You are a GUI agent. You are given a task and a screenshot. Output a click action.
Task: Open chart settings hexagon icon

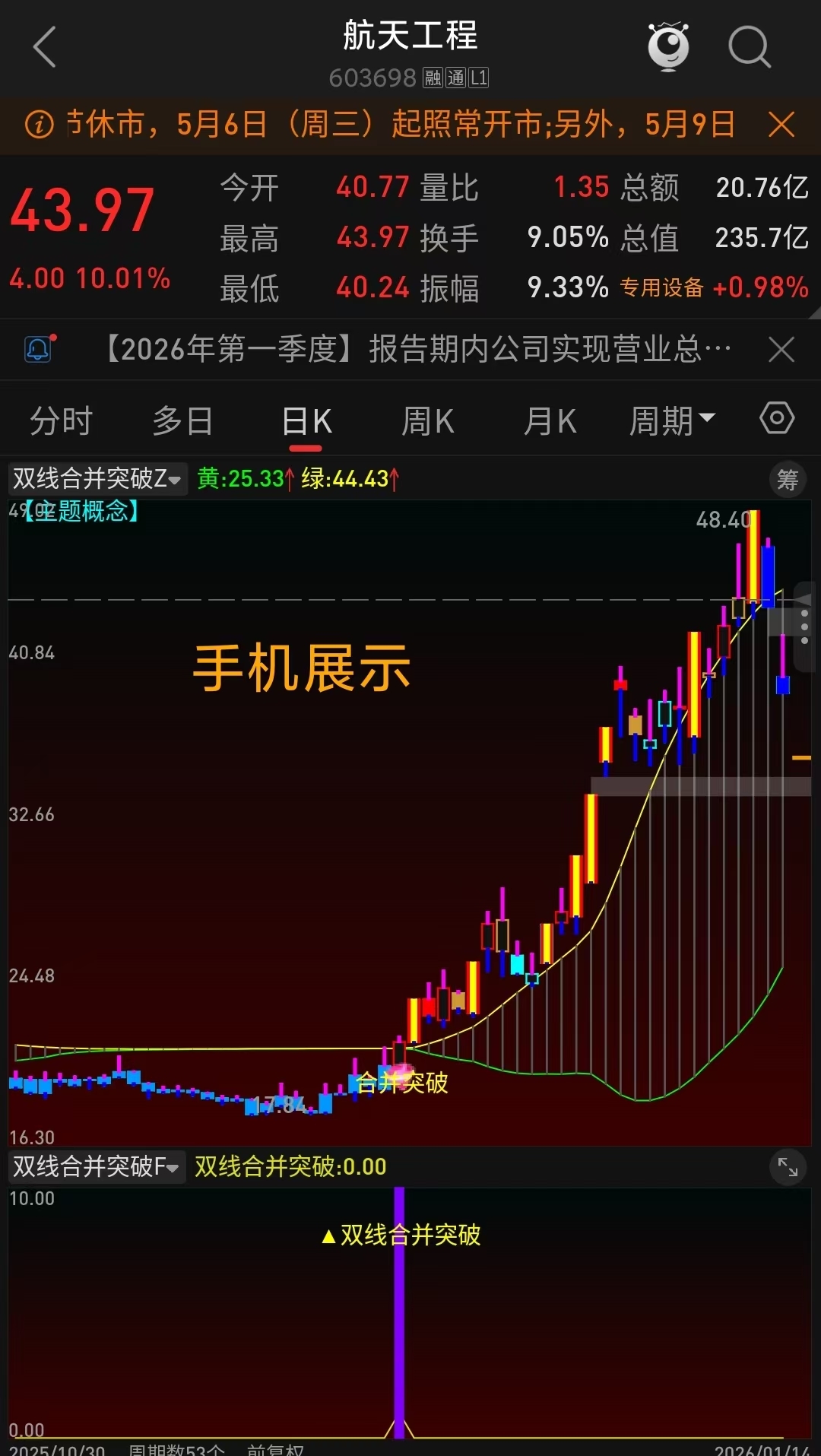pos(777,418)
